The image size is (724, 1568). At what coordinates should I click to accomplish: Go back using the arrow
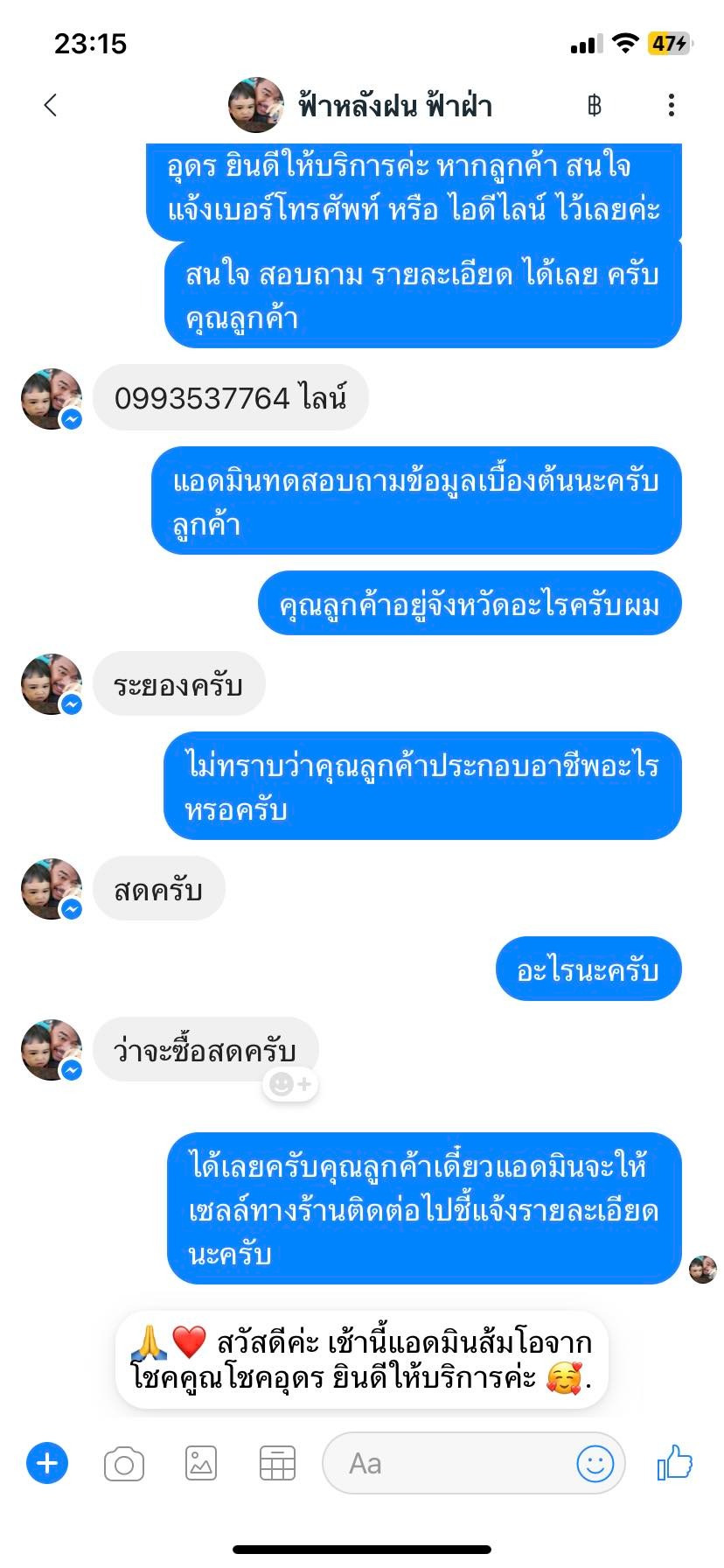click(50, 106)
